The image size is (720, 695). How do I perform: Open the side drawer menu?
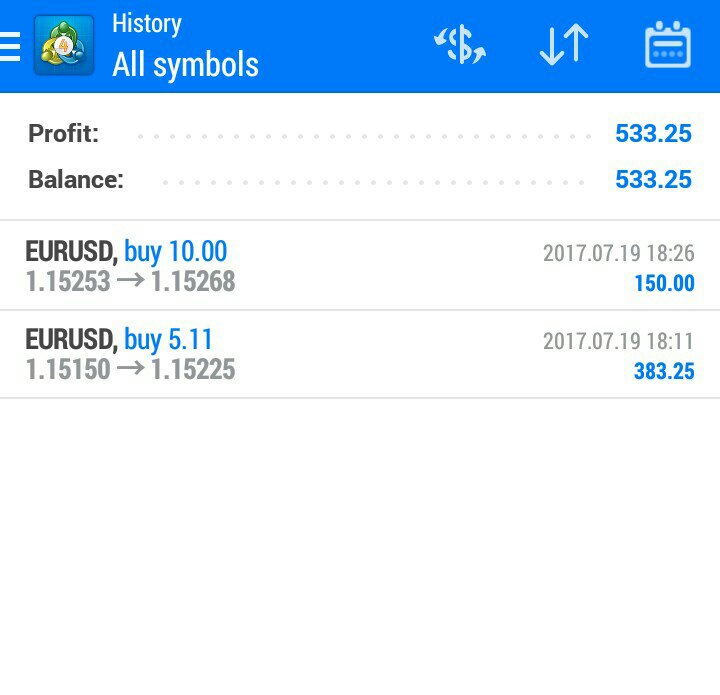10,46
